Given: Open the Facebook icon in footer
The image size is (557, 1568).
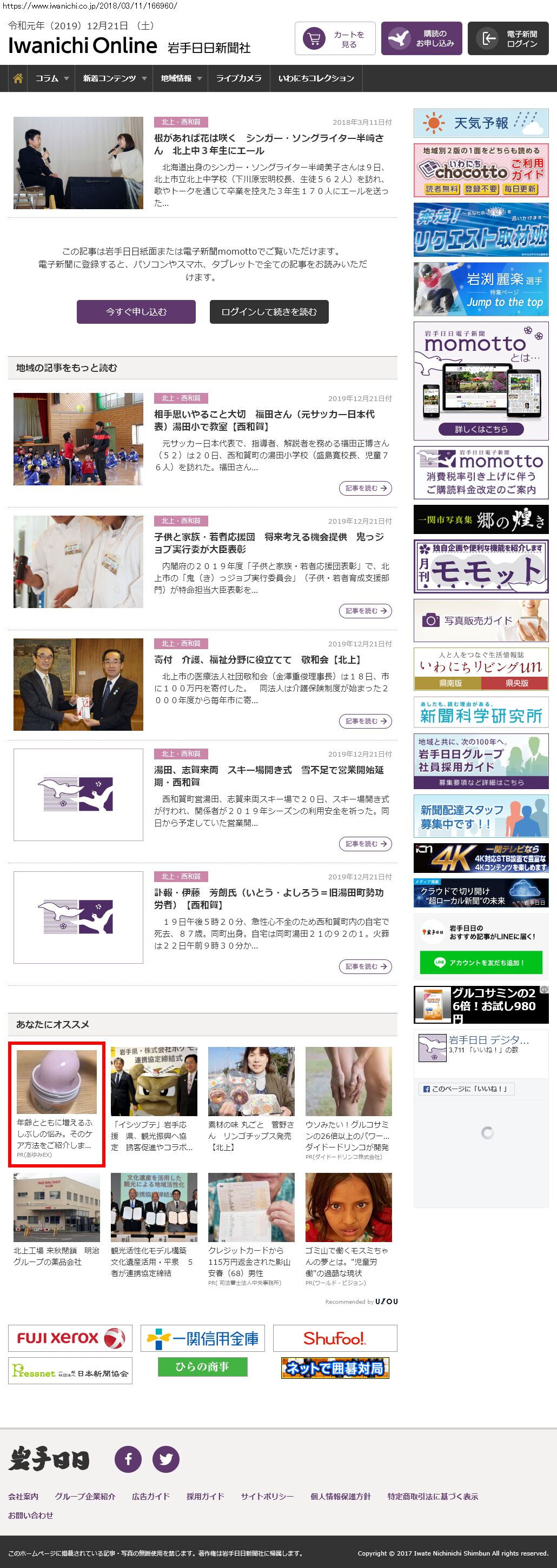Looking at the screenshot, I should pyautogui.click(x=128, y=1459).
